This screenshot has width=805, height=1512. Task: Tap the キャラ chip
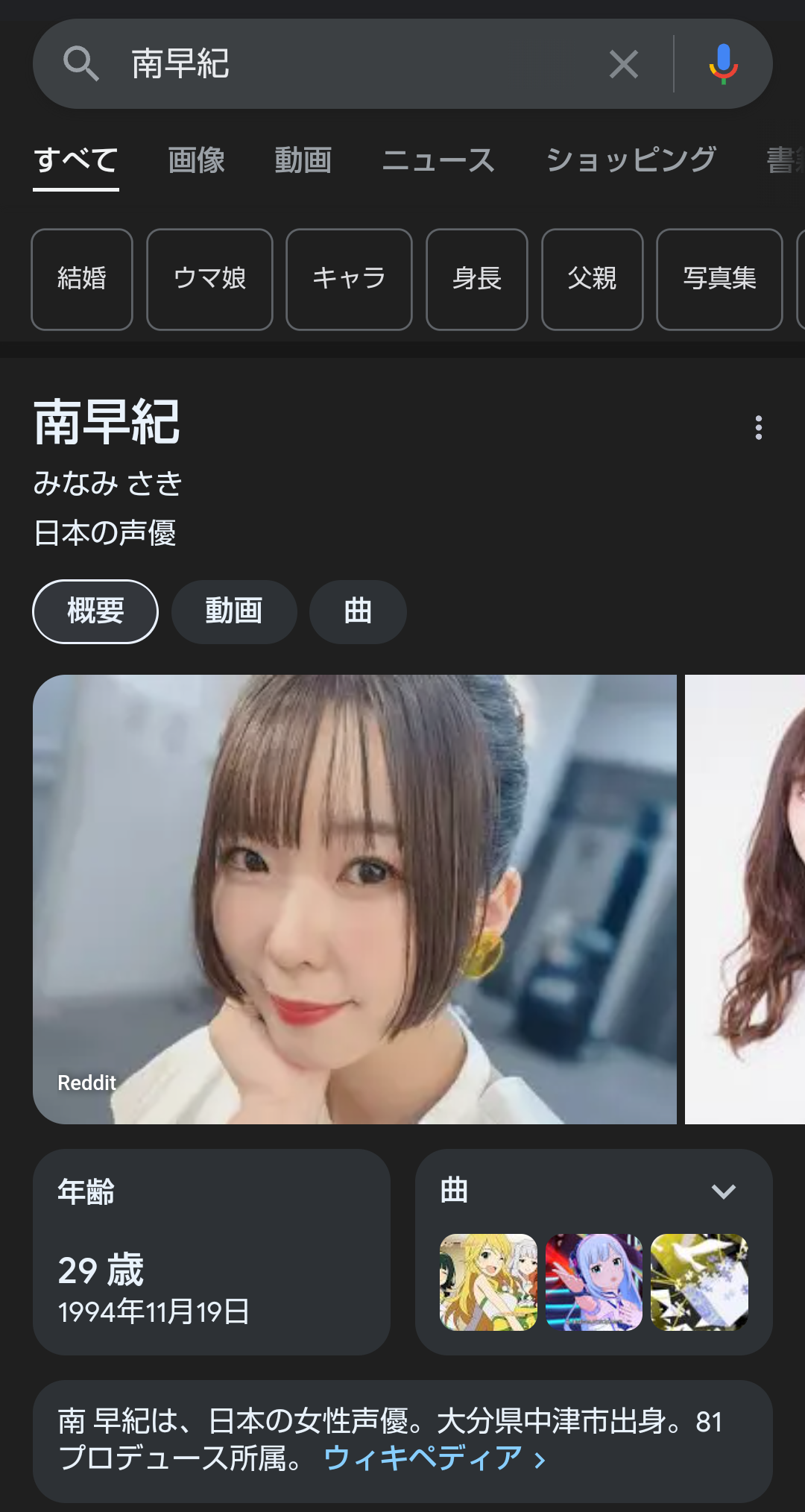(x=349, y=279)
